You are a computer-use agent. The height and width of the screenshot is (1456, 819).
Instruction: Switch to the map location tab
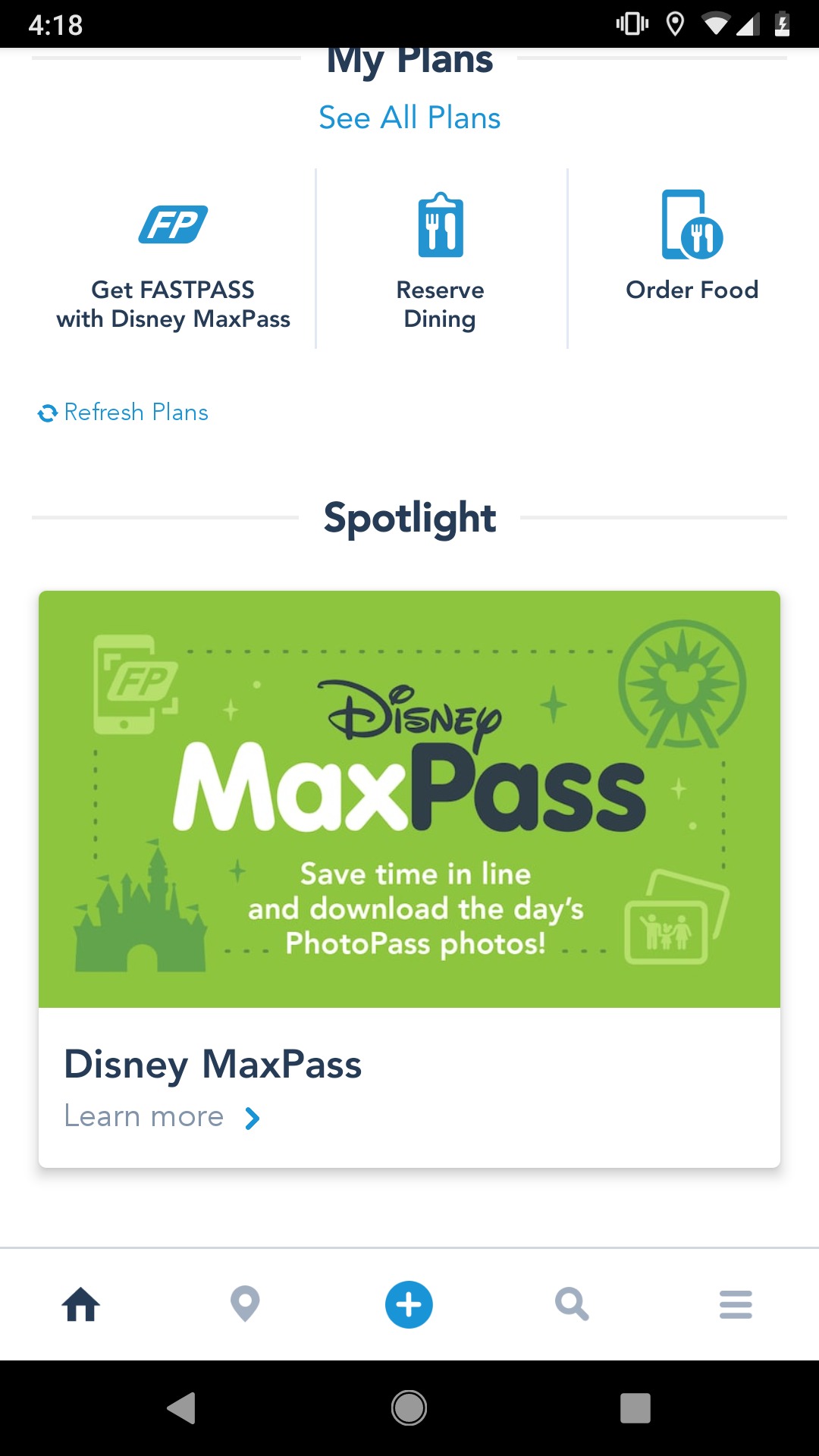pyautogui.click(x=245, y=1304)
